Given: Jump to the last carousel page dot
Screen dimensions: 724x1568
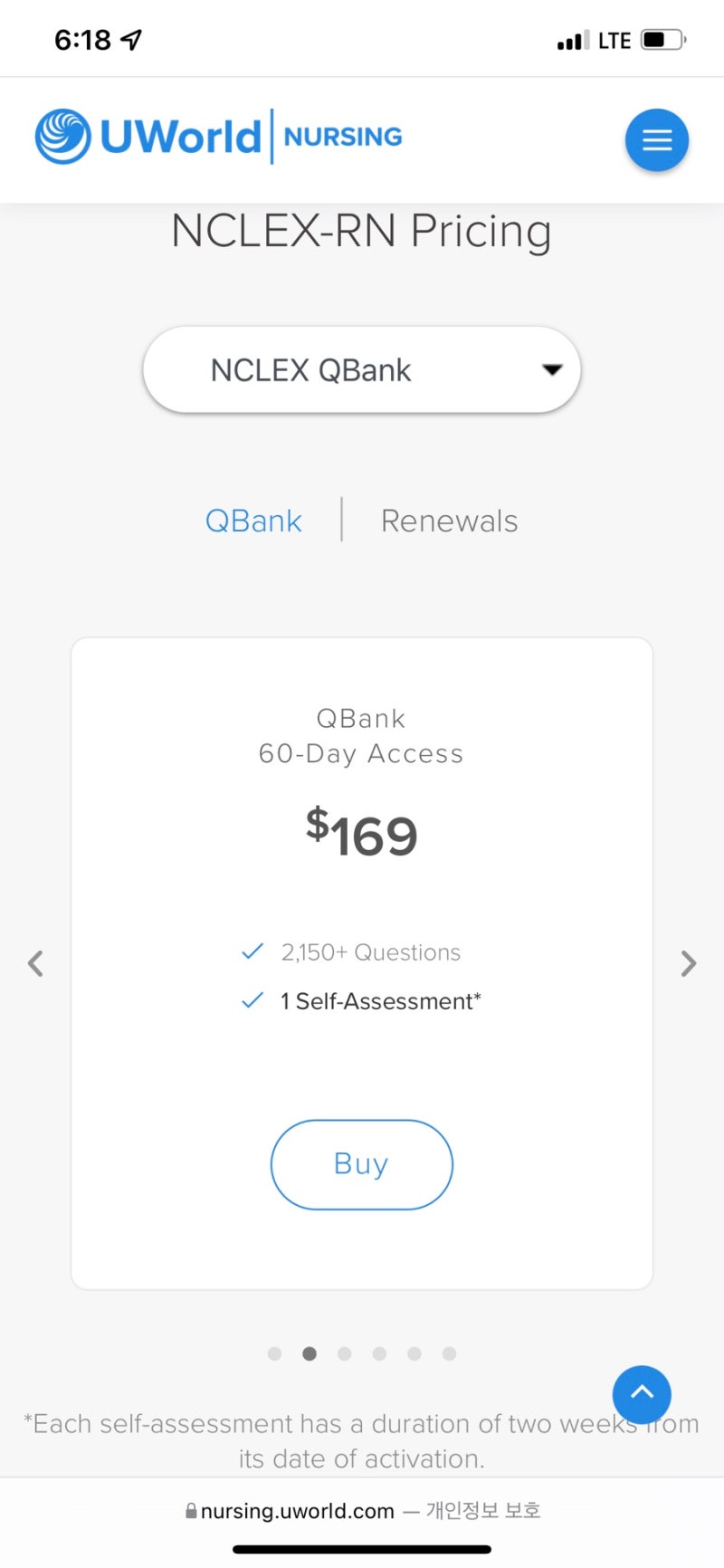Looking at the screenshot, I should click(450, 1353).
